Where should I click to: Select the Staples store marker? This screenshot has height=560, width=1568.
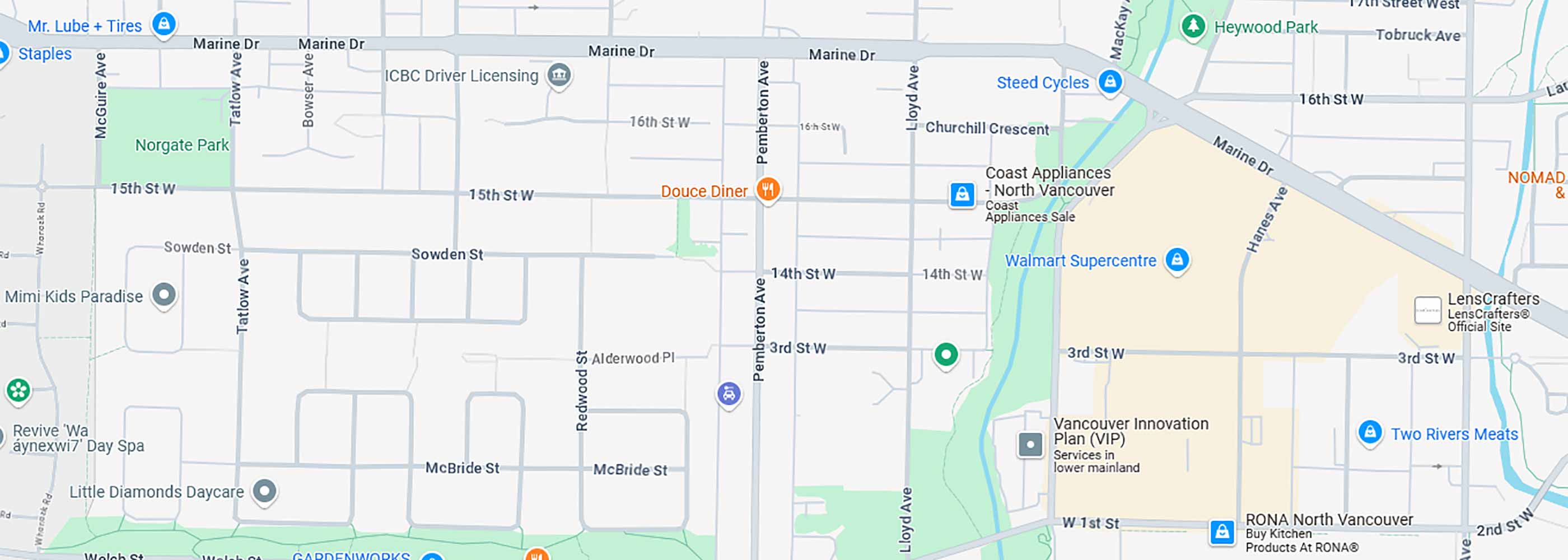(x=3, y=53)
